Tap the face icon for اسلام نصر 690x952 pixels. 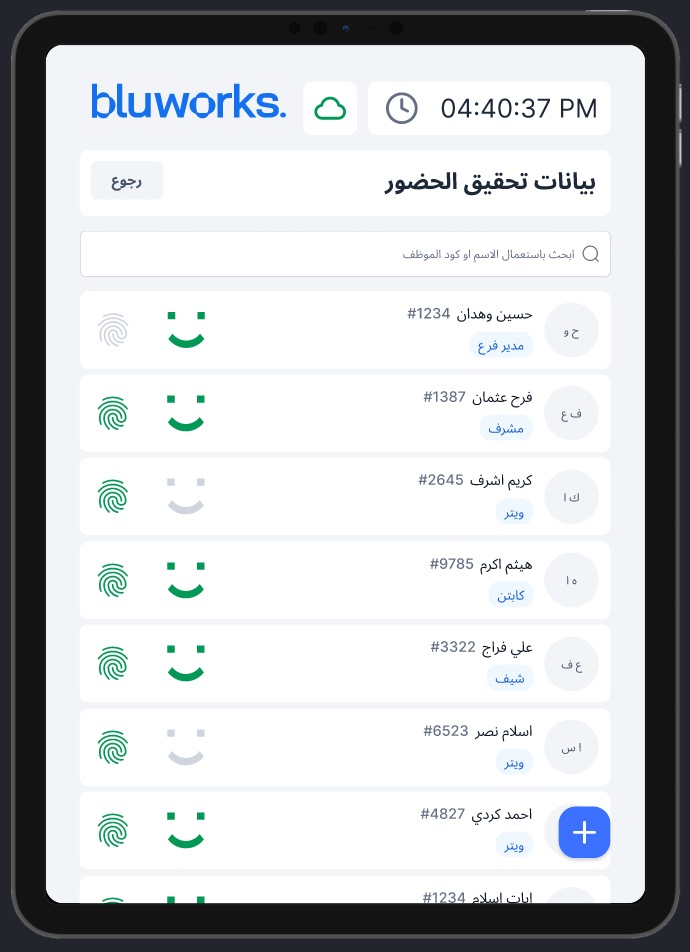click(186, 747)
